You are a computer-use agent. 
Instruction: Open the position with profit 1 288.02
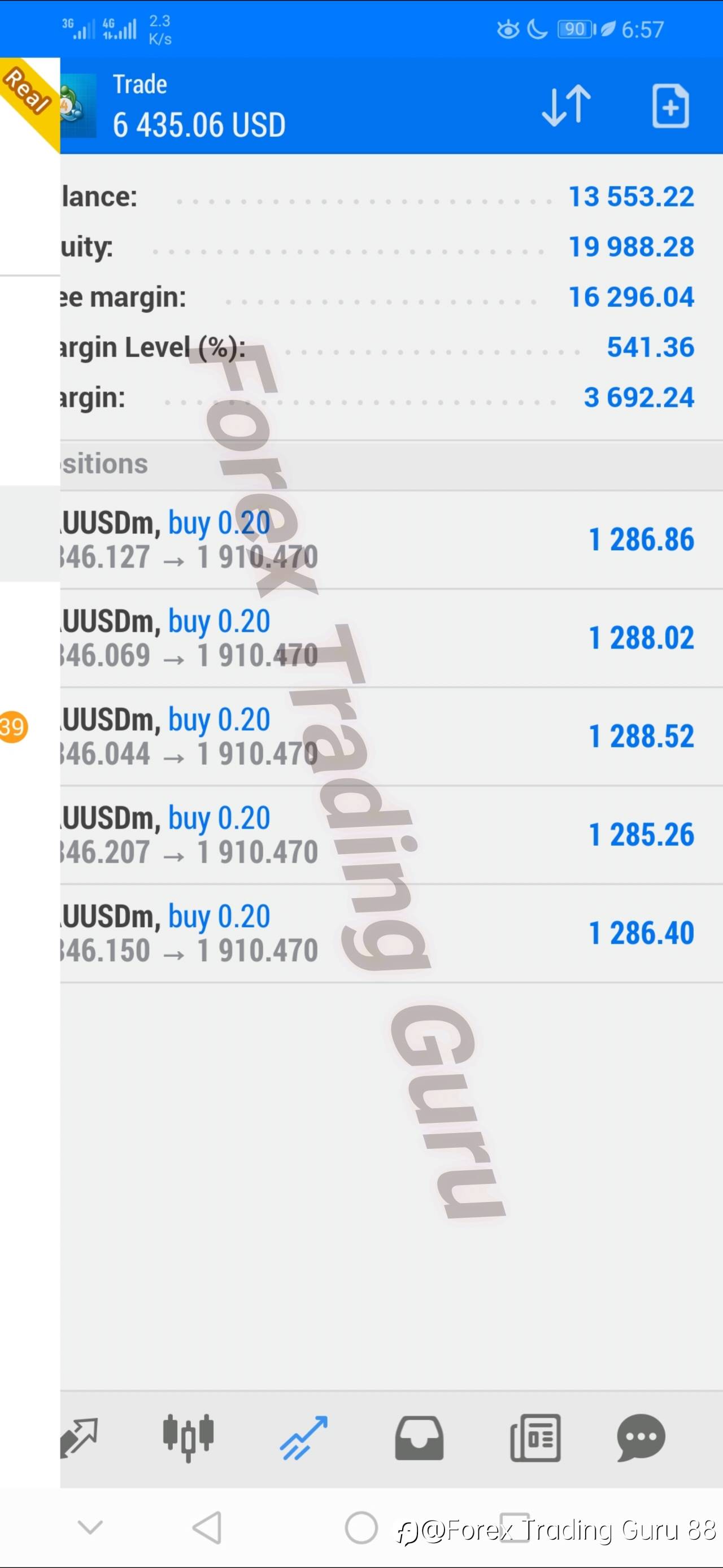(391, 638)
